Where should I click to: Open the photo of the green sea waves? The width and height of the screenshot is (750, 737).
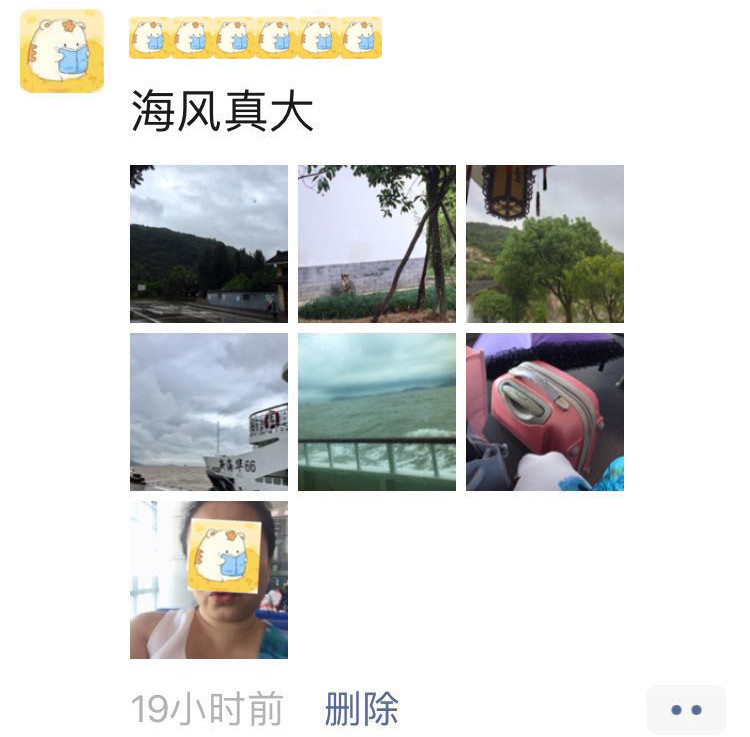(x=377, y=411)
